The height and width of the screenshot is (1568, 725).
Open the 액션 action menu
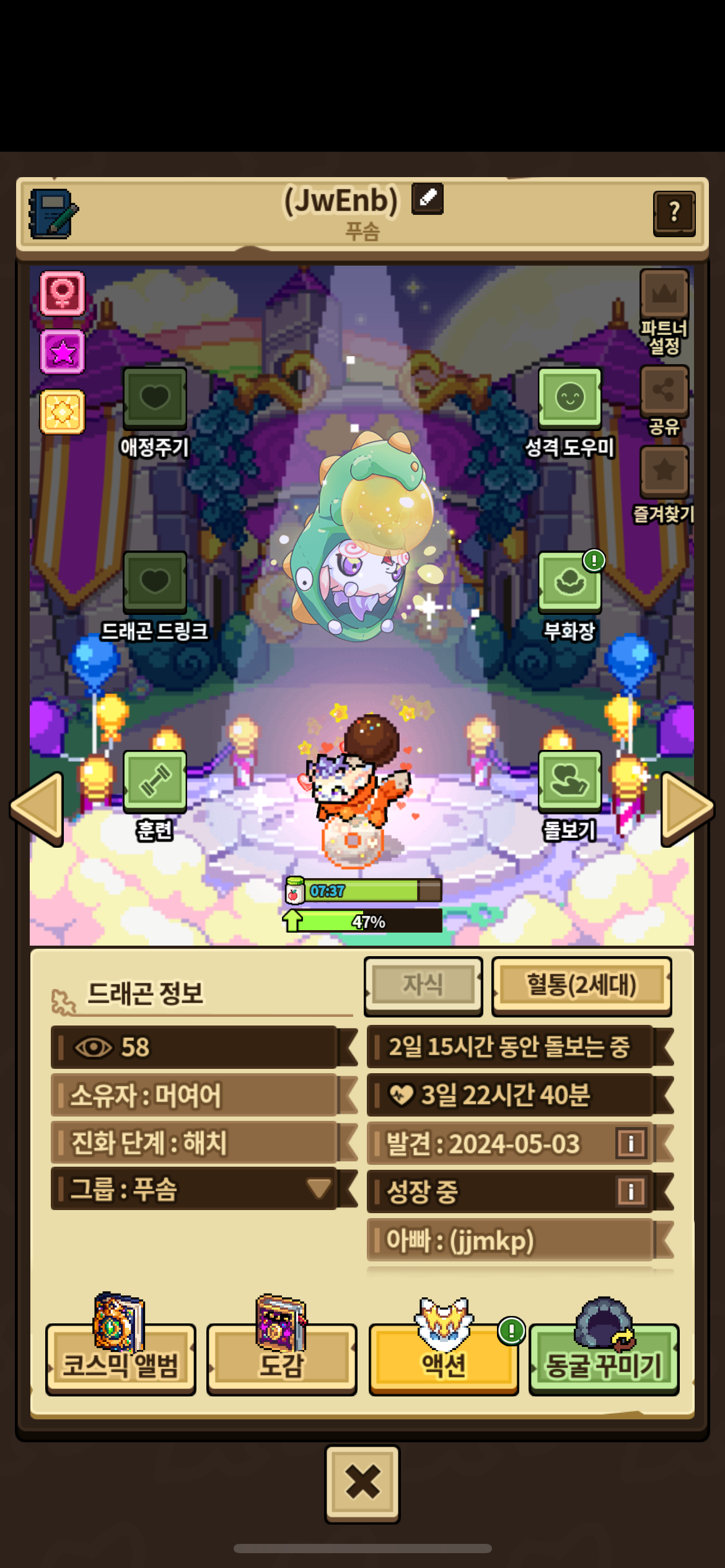[x=444, y=1360]
